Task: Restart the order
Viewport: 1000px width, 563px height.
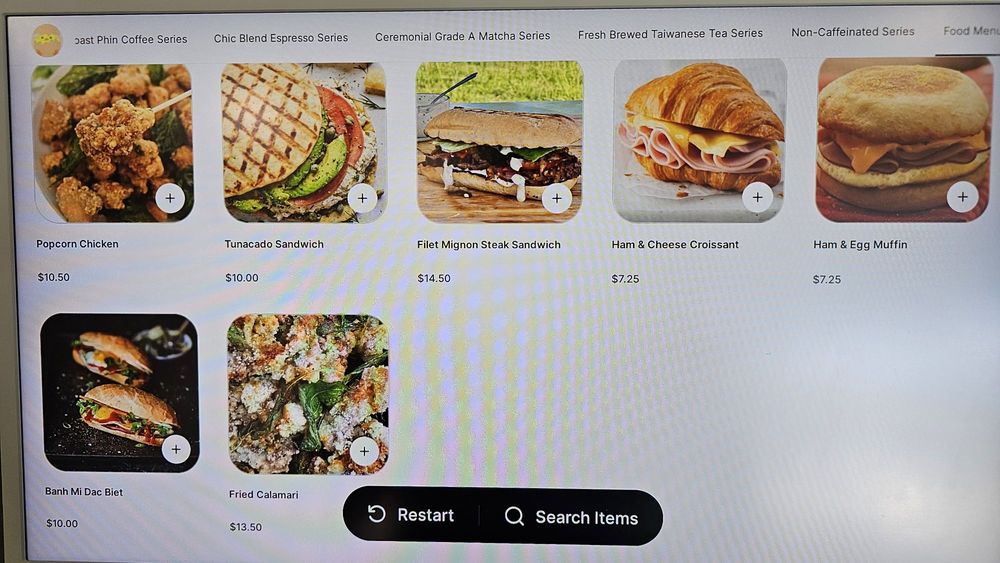Action: [411, 515]
